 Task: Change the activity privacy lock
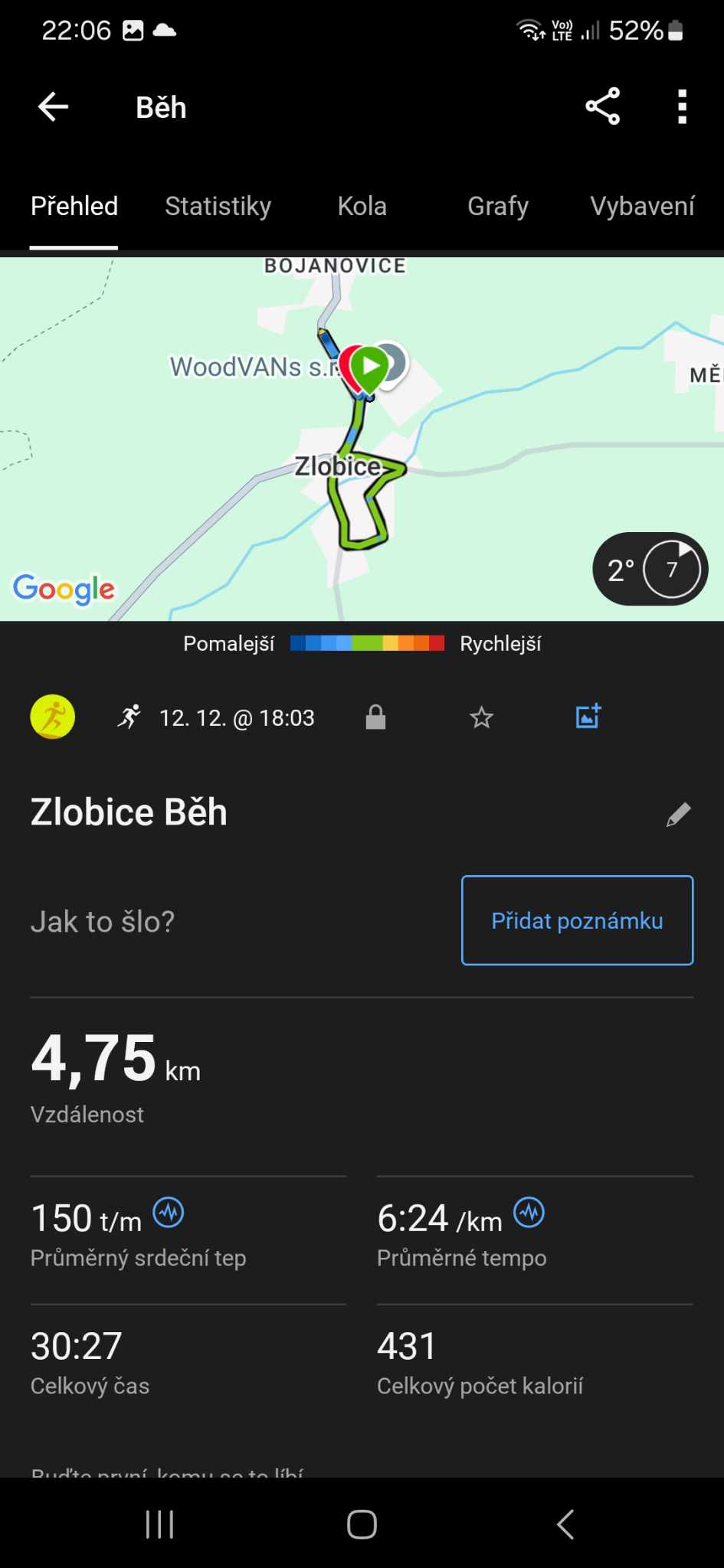pos(375,718)
